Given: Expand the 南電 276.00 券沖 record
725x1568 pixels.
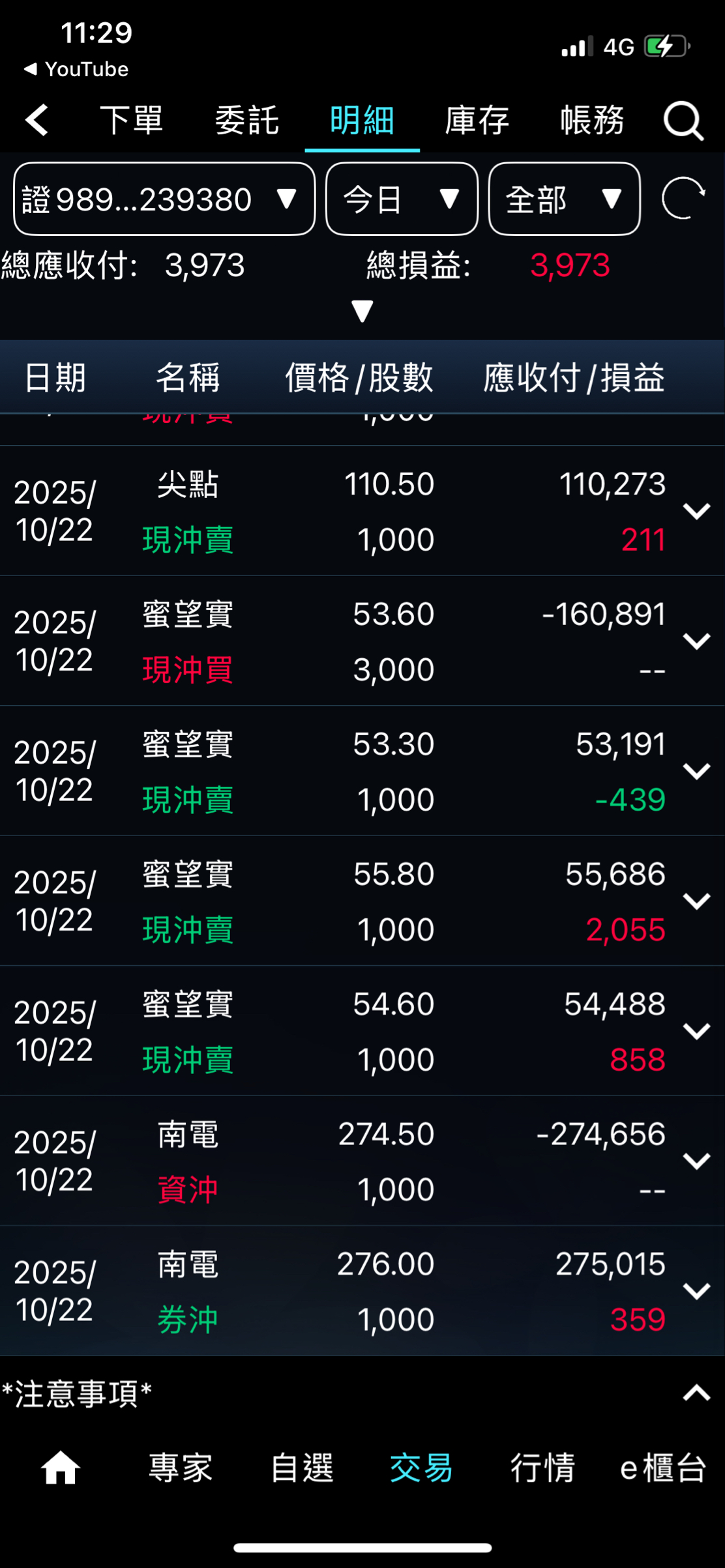Looking at the screenshot, I should (x=696, y=1291).
